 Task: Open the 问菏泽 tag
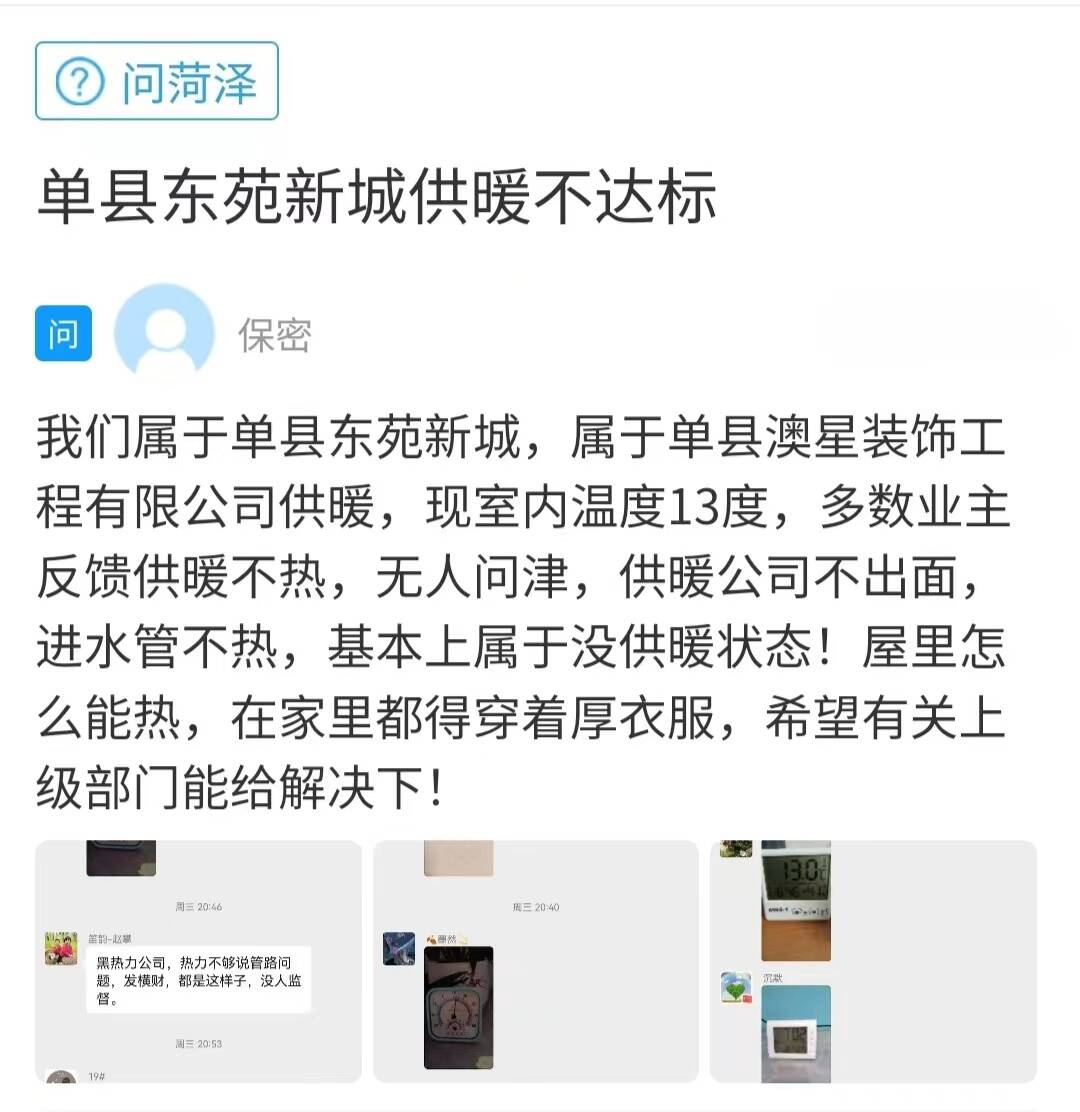click(157, 81)
